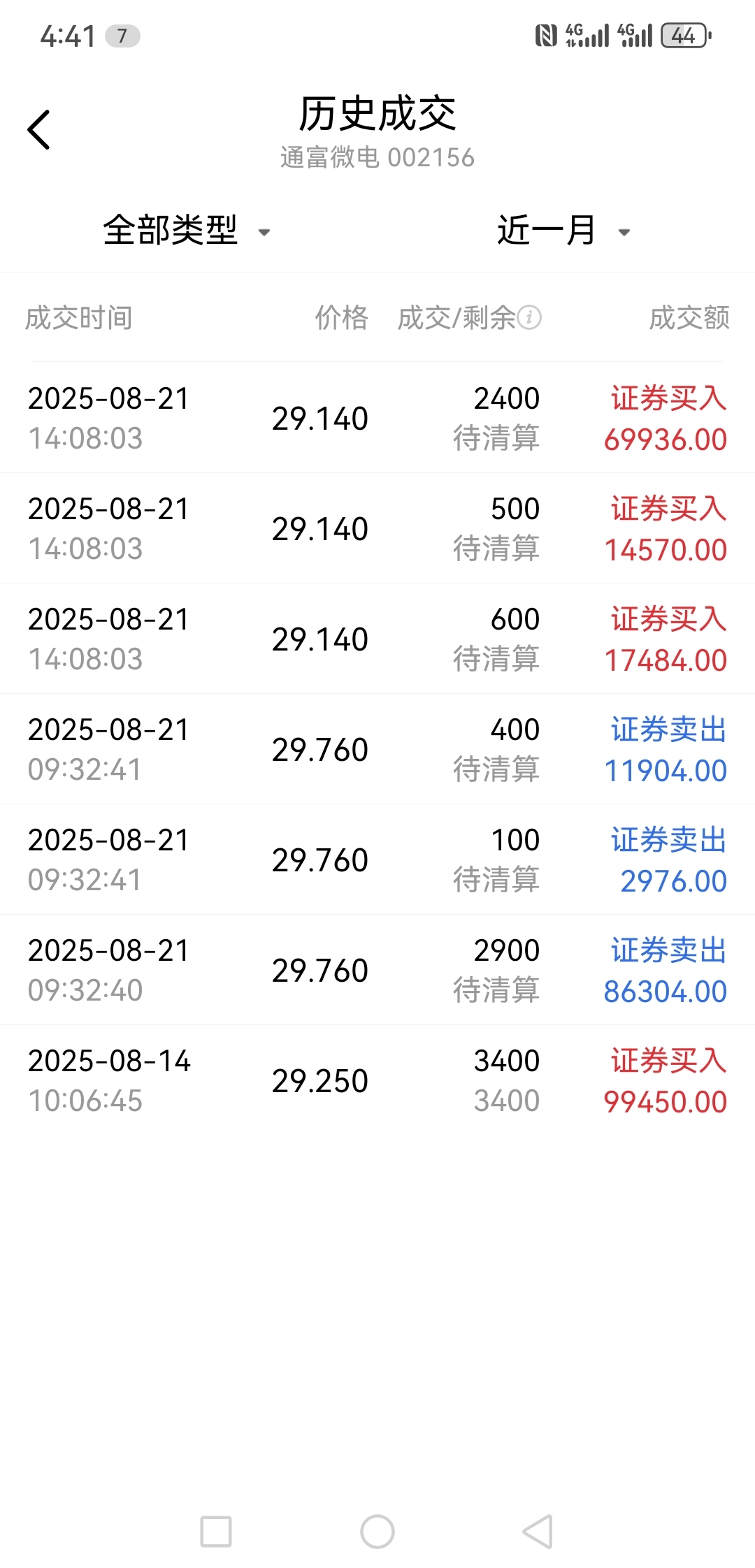Open the 全部类型 type filter dropdown
755x1568 pixels.
point(187,231)
